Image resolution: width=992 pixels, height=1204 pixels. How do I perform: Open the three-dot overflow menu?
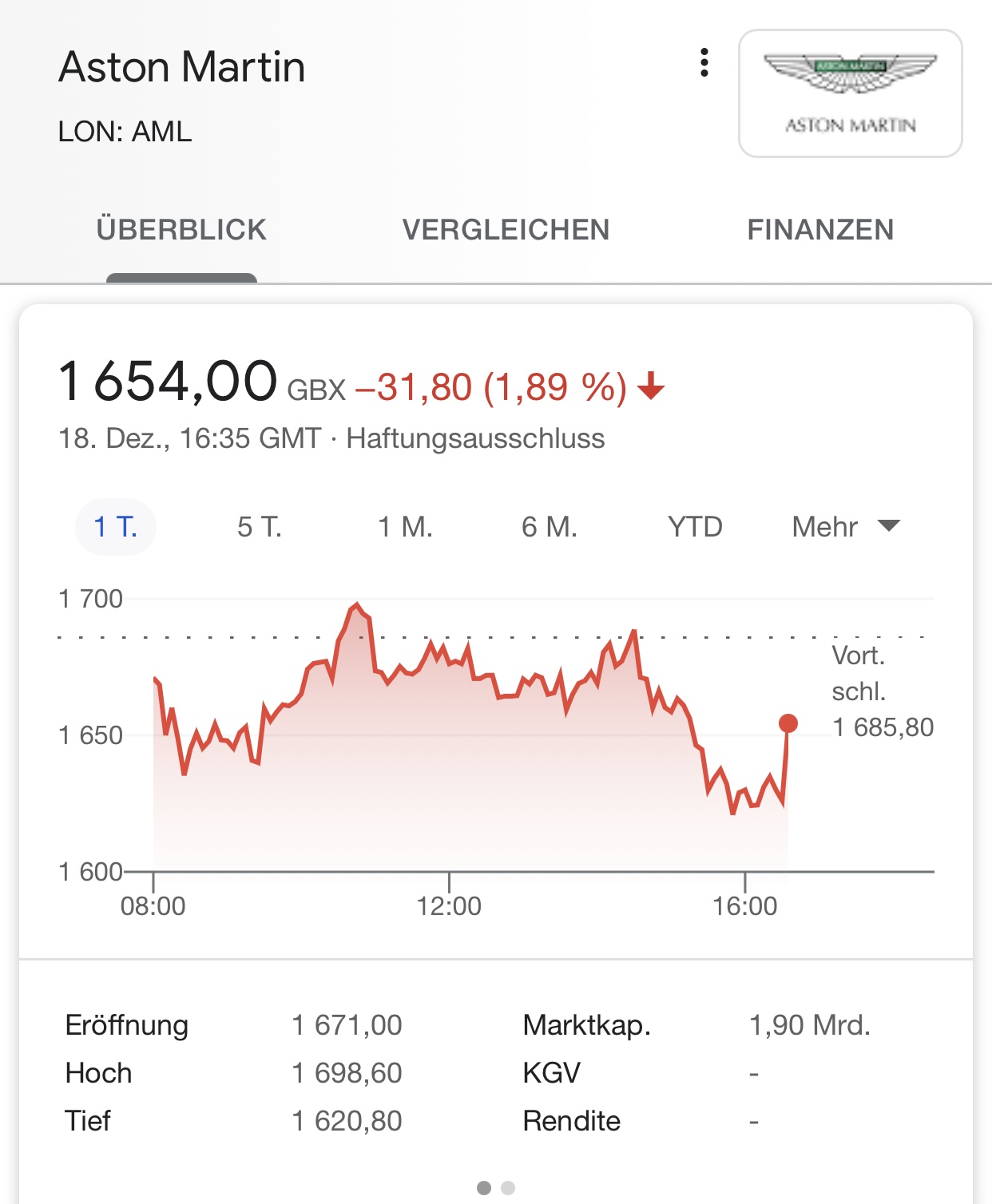click(704, 61)
